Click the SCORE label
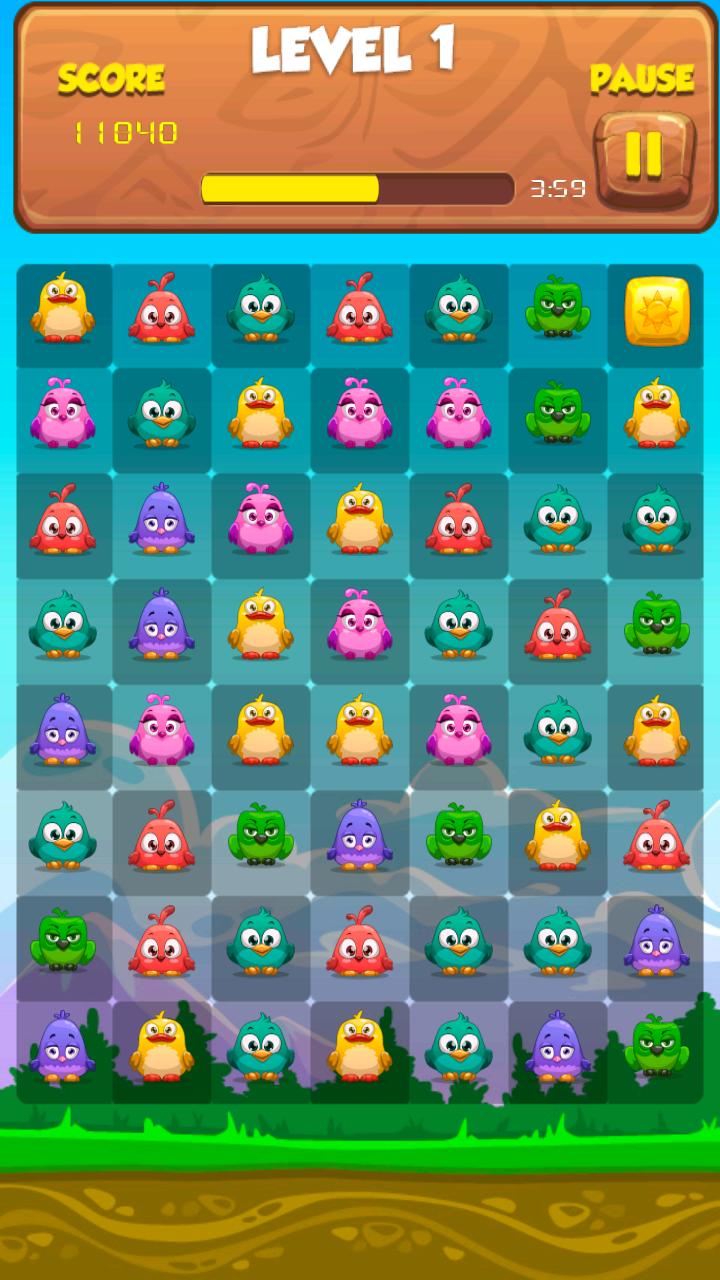Image resolution: width=720 pixels, height=1280 pixels. tap(110, 78)
